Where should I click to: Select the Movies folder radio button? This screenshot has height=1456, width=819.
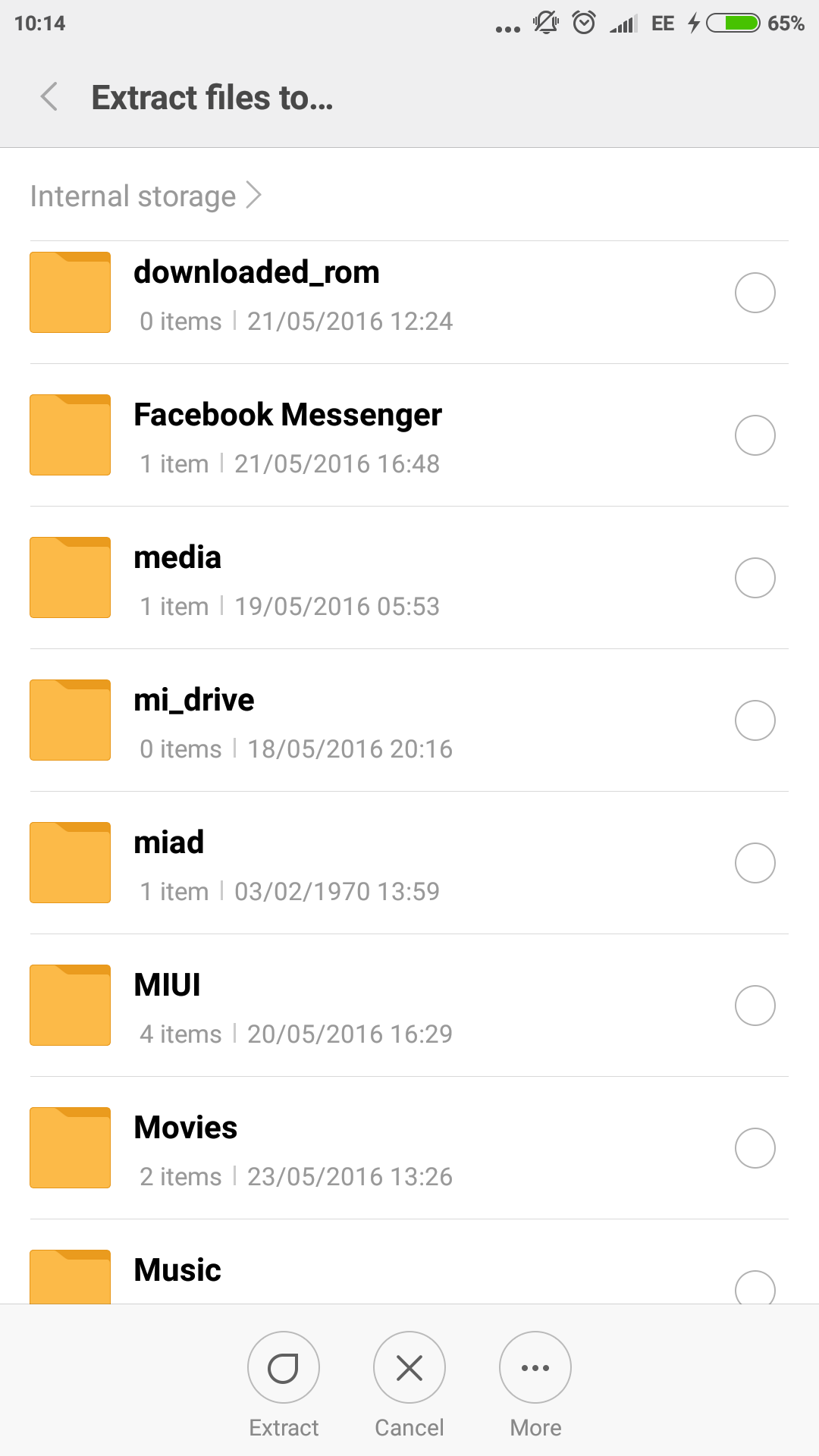[x=755, y=1148]
